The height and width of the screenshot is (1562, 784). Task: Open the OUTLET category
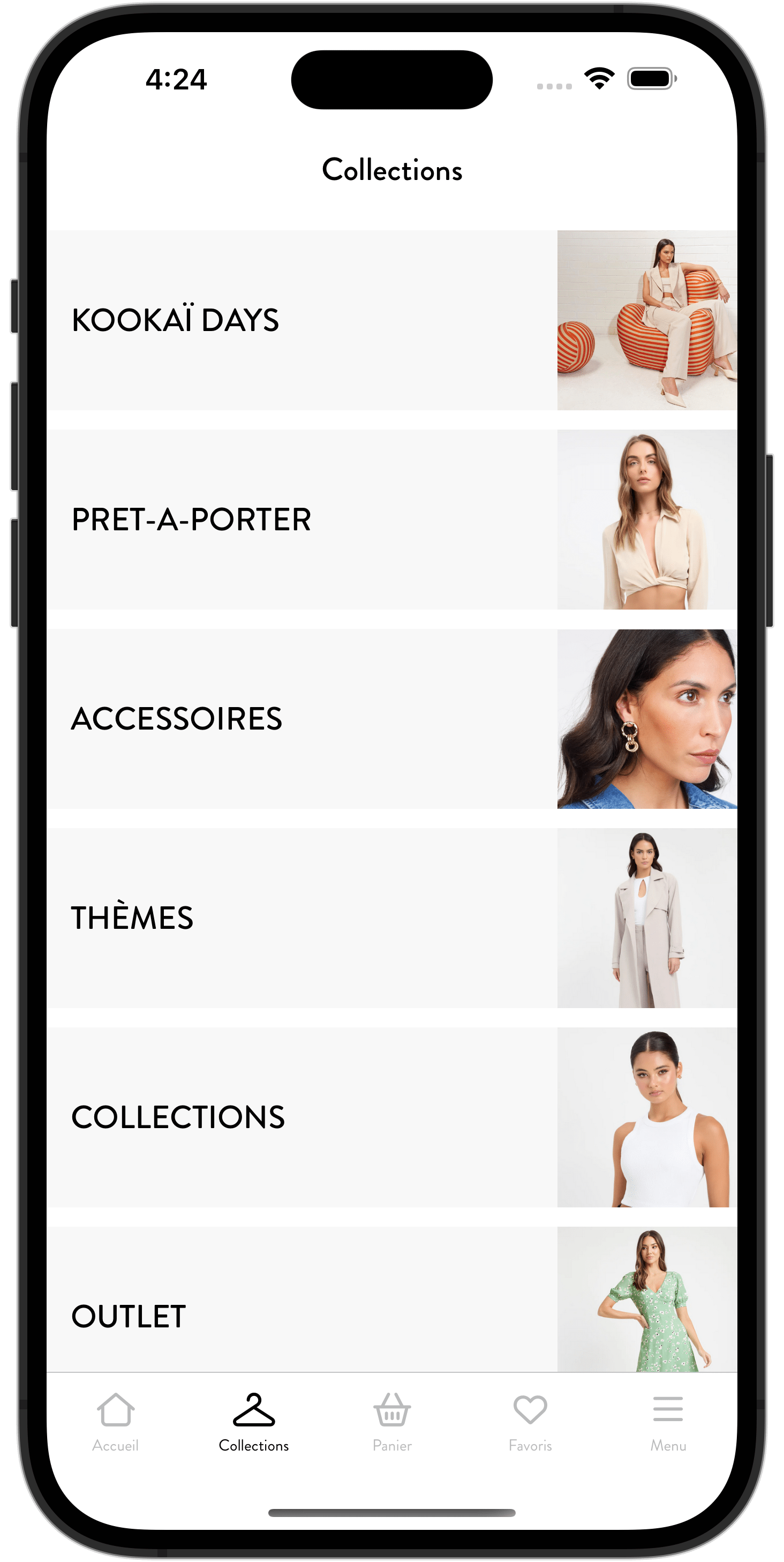pyautogui.click(x=391, y=1300)
